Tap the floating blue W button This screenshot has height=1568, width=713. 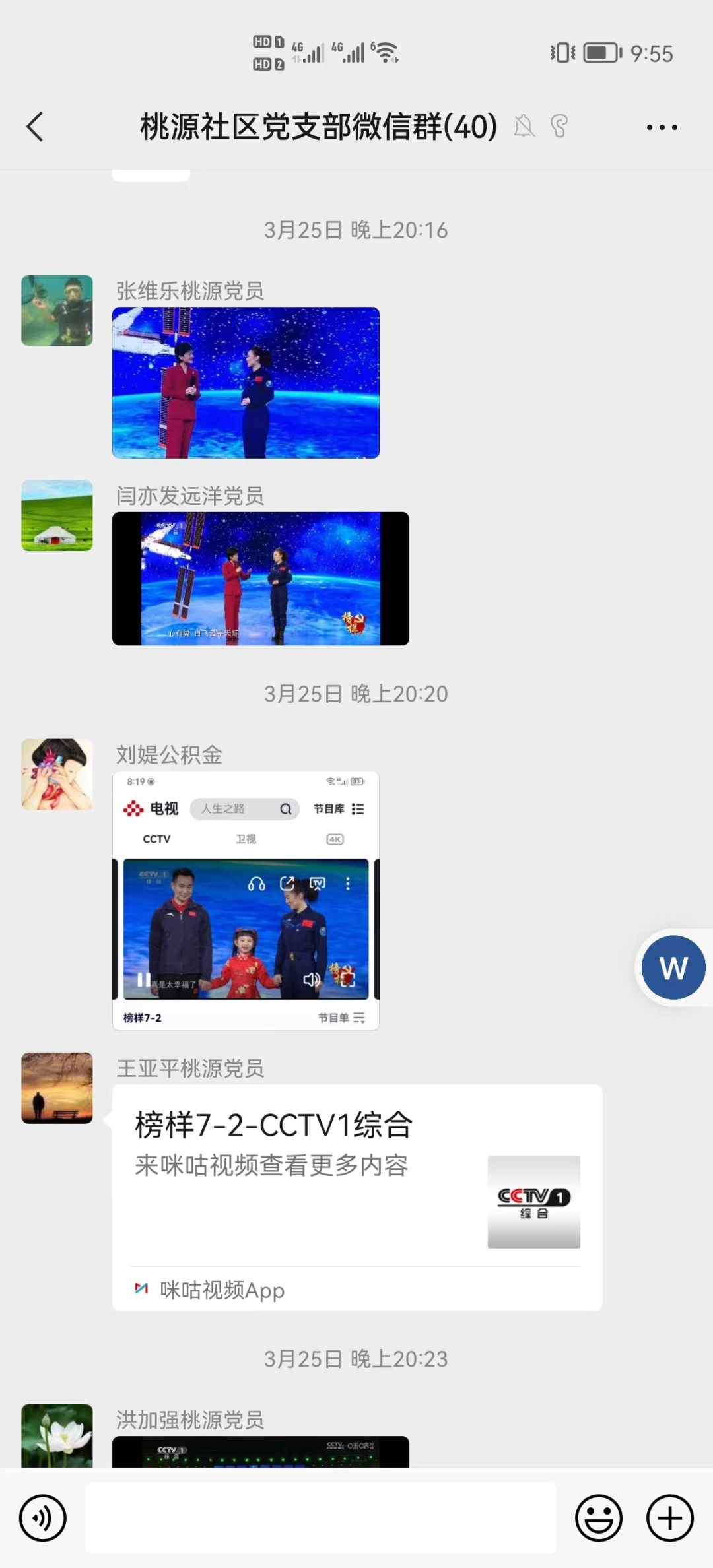click(673, 967)
